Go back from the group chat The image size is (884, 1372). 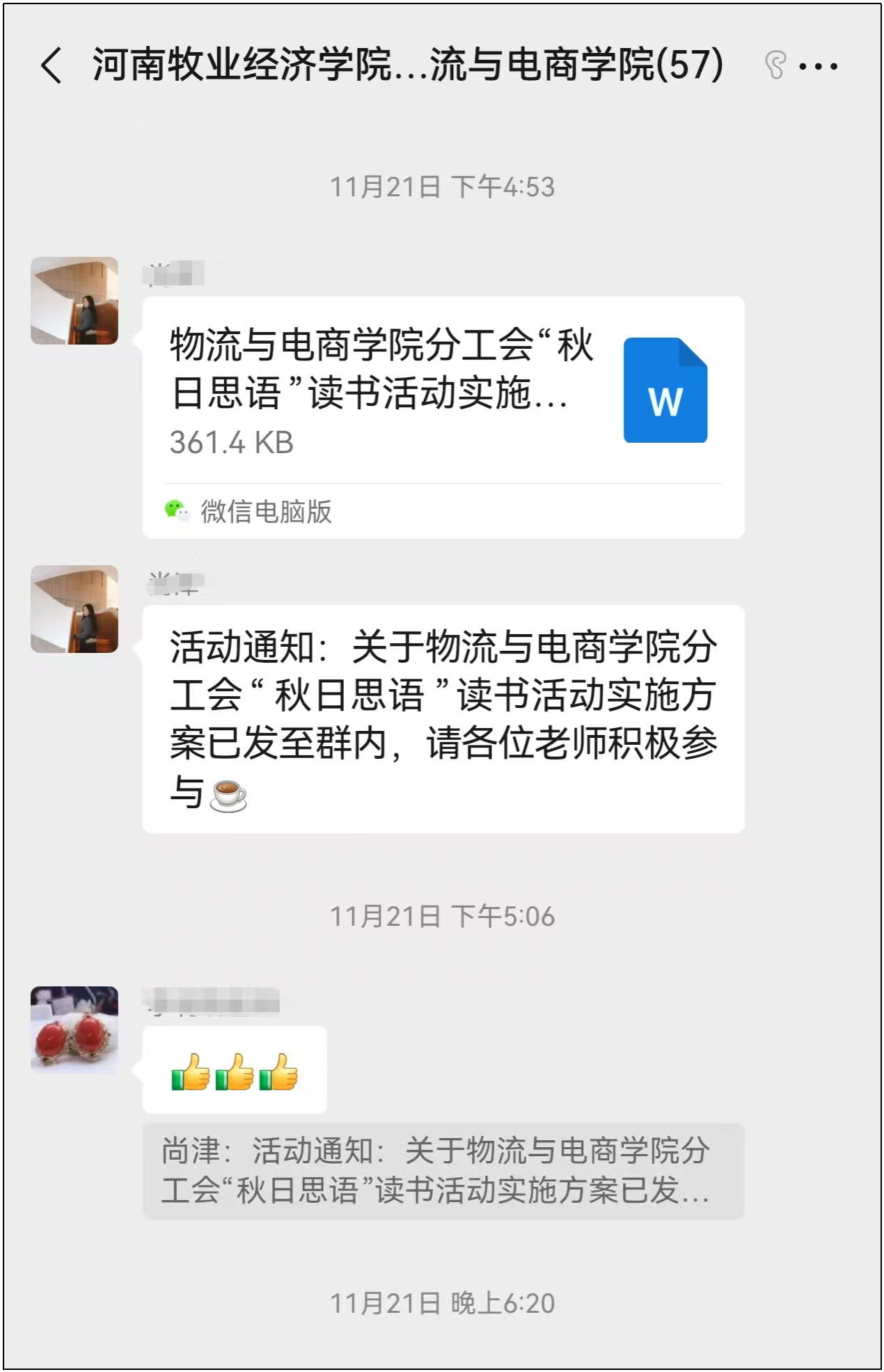tap(52, 66)
